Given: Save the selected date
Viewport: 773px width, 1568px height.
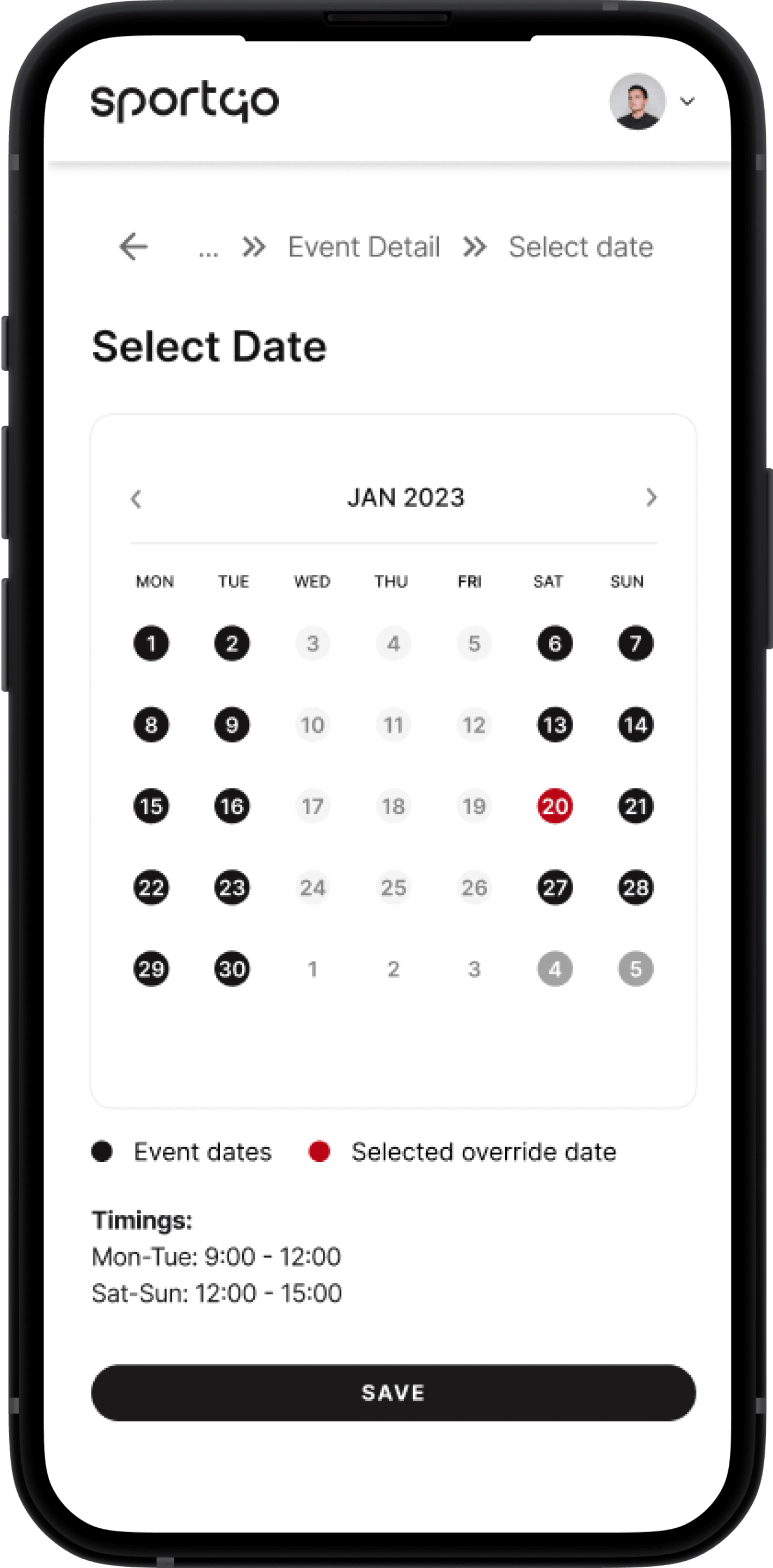Looking at the screenshot, I should [x=393, y=1393].
